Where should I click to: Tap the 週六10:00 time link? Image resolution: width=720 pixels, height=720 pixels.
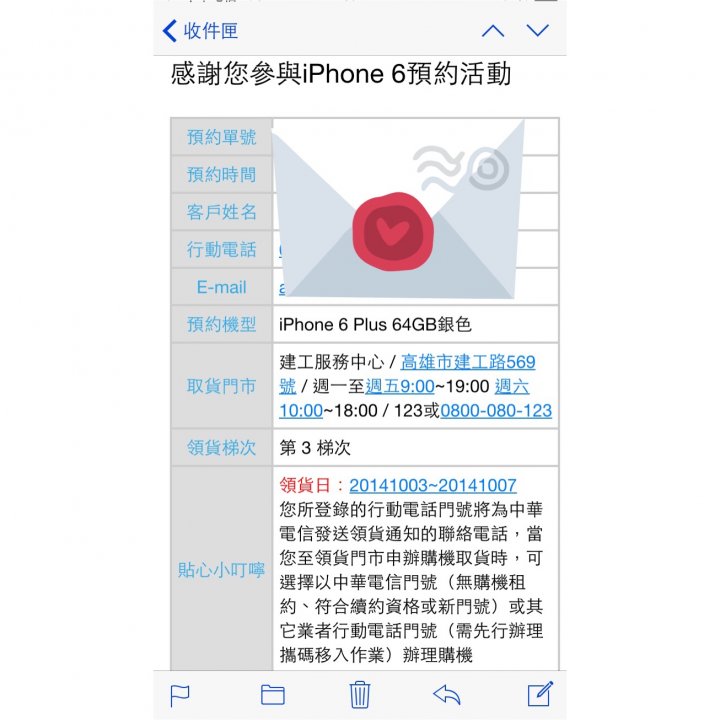coord(512,386)
